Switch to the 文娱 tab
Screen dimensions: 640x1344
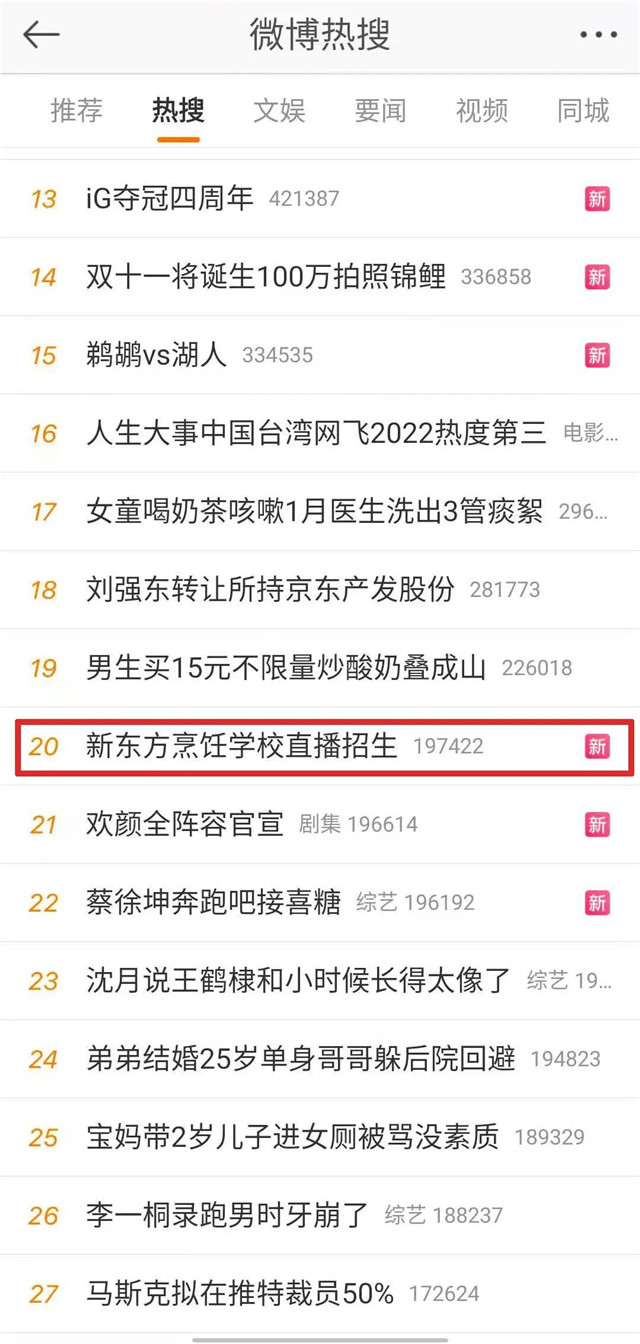click(279, 110)
